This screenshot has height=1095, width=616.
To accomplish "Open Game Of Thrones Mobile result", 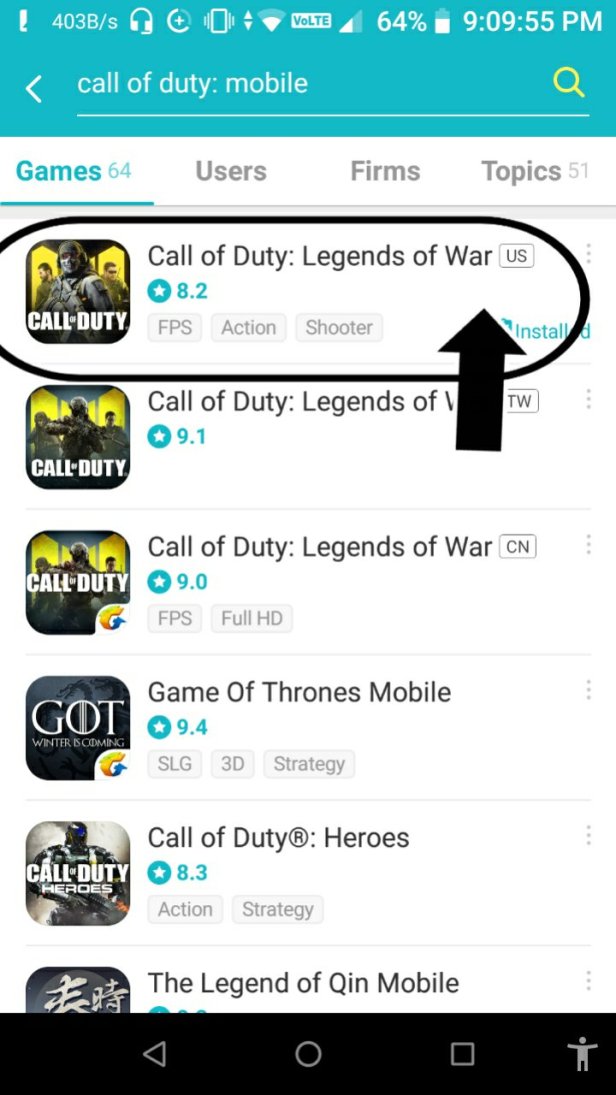I will [x=299, y=692].
